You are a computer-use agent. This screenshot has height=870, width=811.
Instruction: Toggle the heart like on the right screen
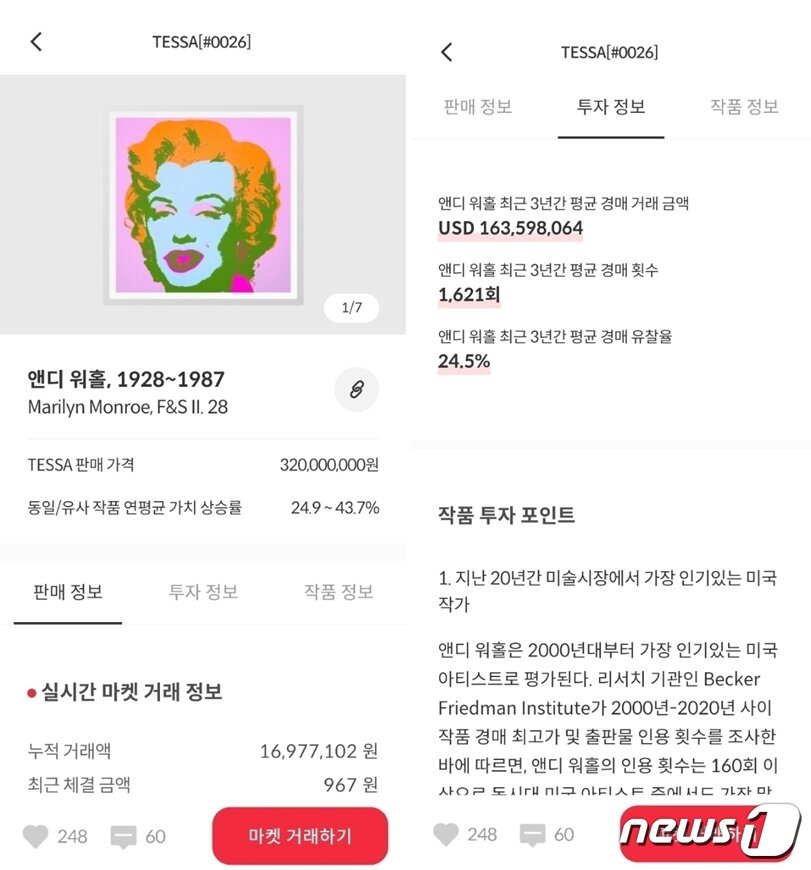coord(447,835)
